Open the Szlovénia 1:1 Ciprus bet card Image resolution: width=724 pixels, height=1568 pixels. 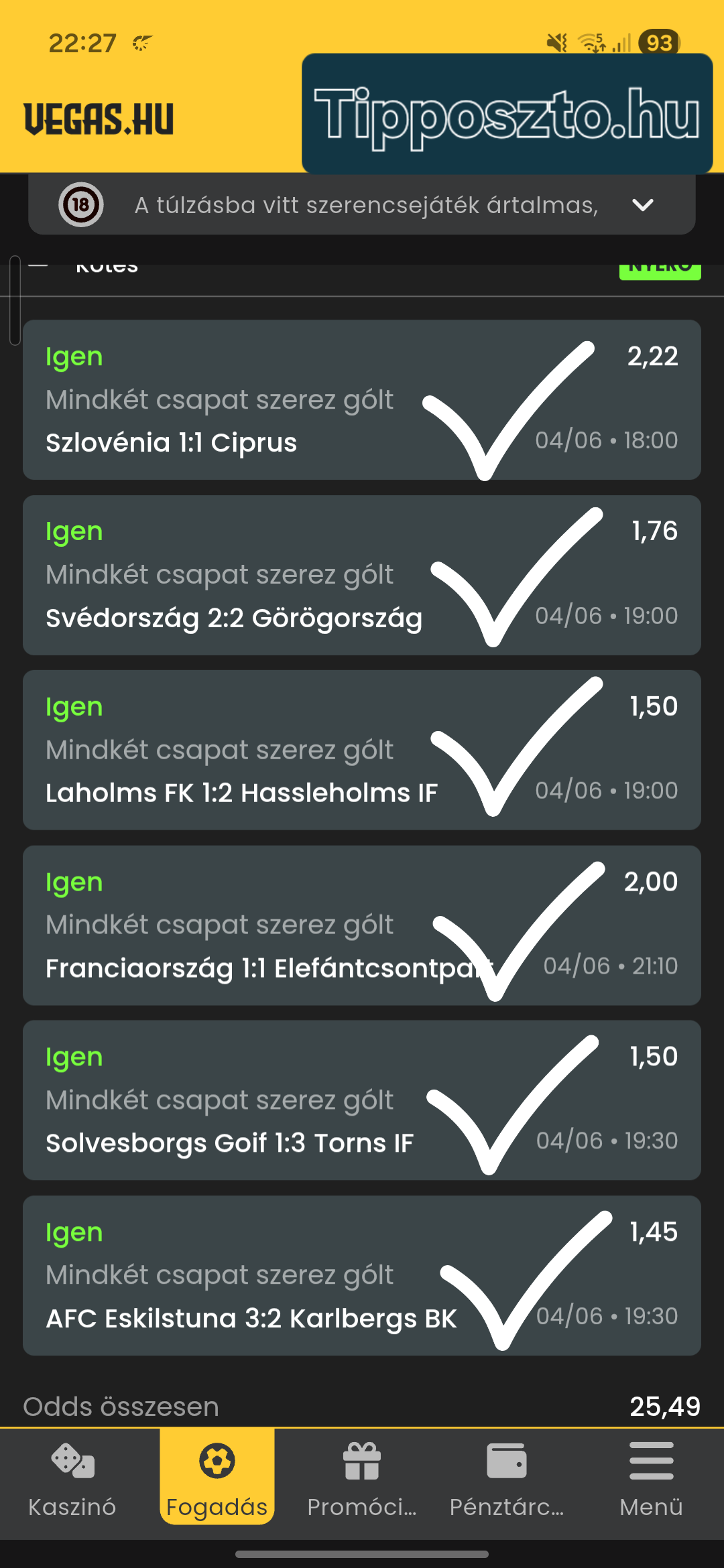(362, 400)
